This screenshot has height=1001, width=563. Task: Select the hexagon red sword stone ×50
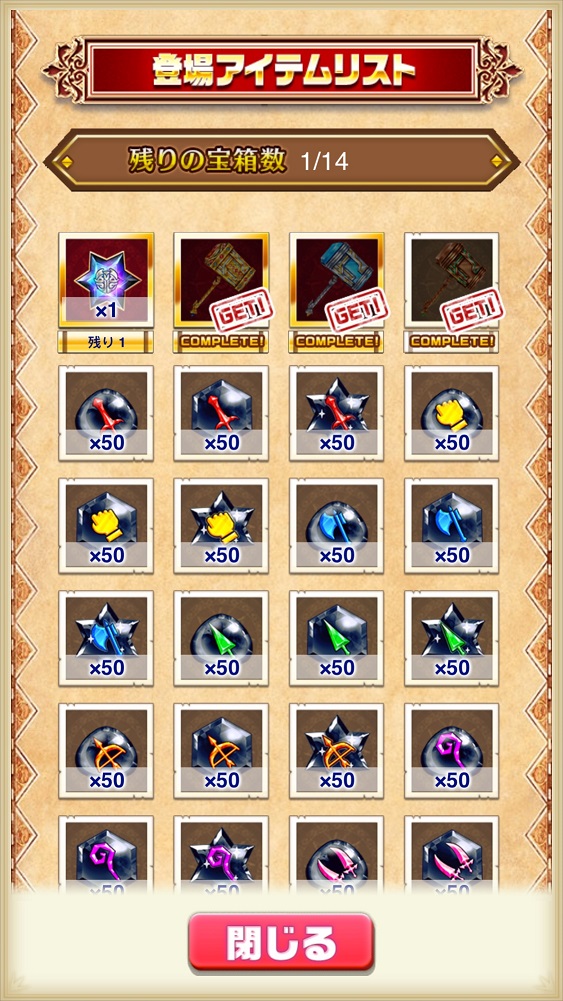(221, 413)
